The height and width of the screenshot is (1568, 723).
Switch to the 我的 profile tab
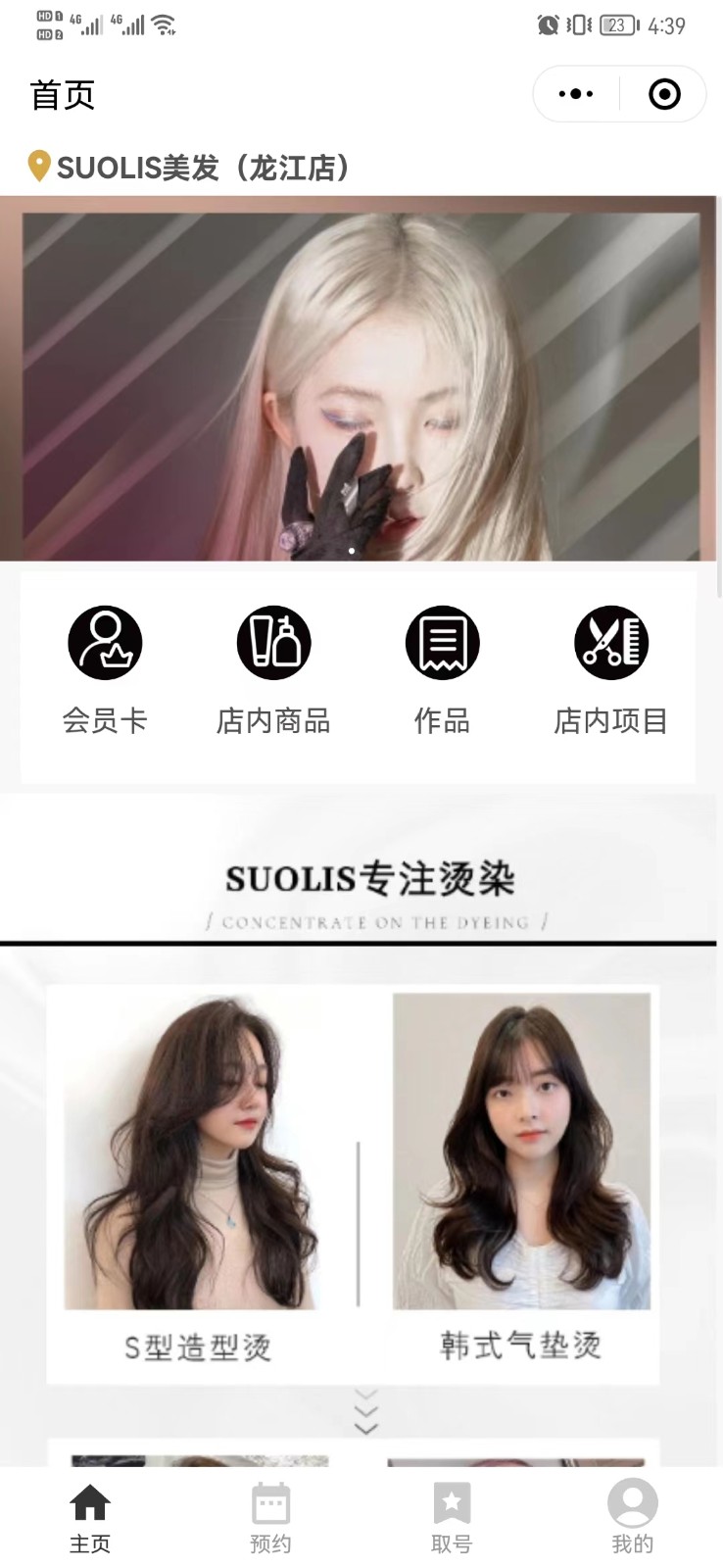click(x=632, y=1518)
